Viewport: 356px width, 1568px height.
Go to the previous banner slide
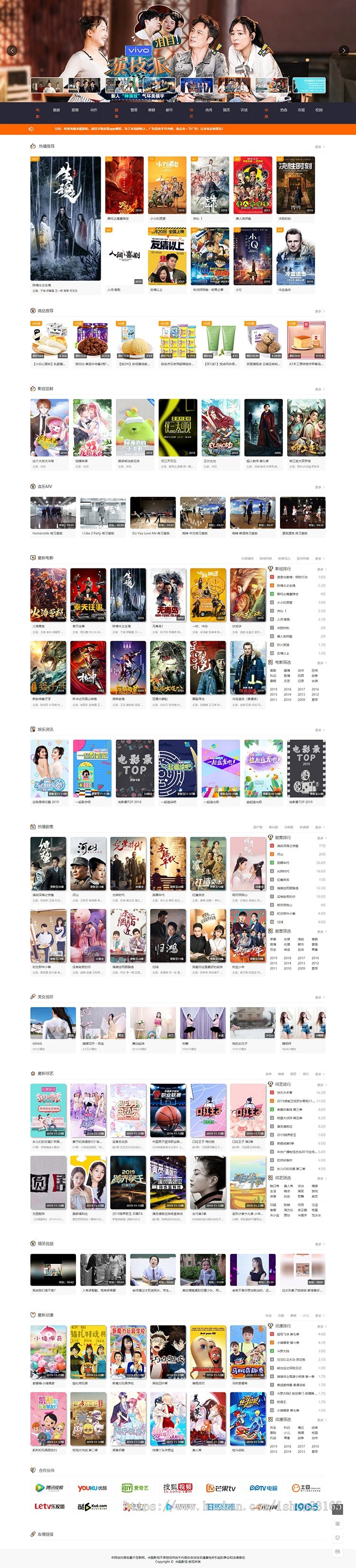point(12,50)
